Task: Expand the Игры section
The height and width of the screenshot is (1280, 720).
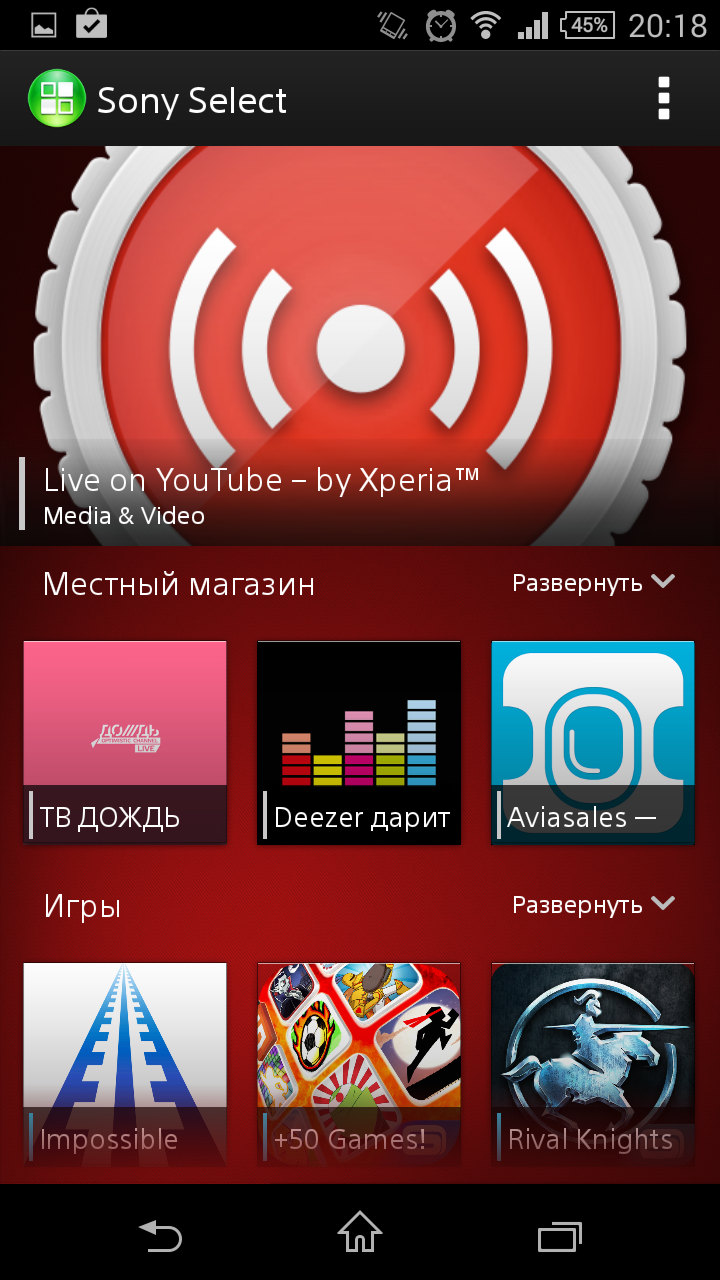Action: (593, 905)
